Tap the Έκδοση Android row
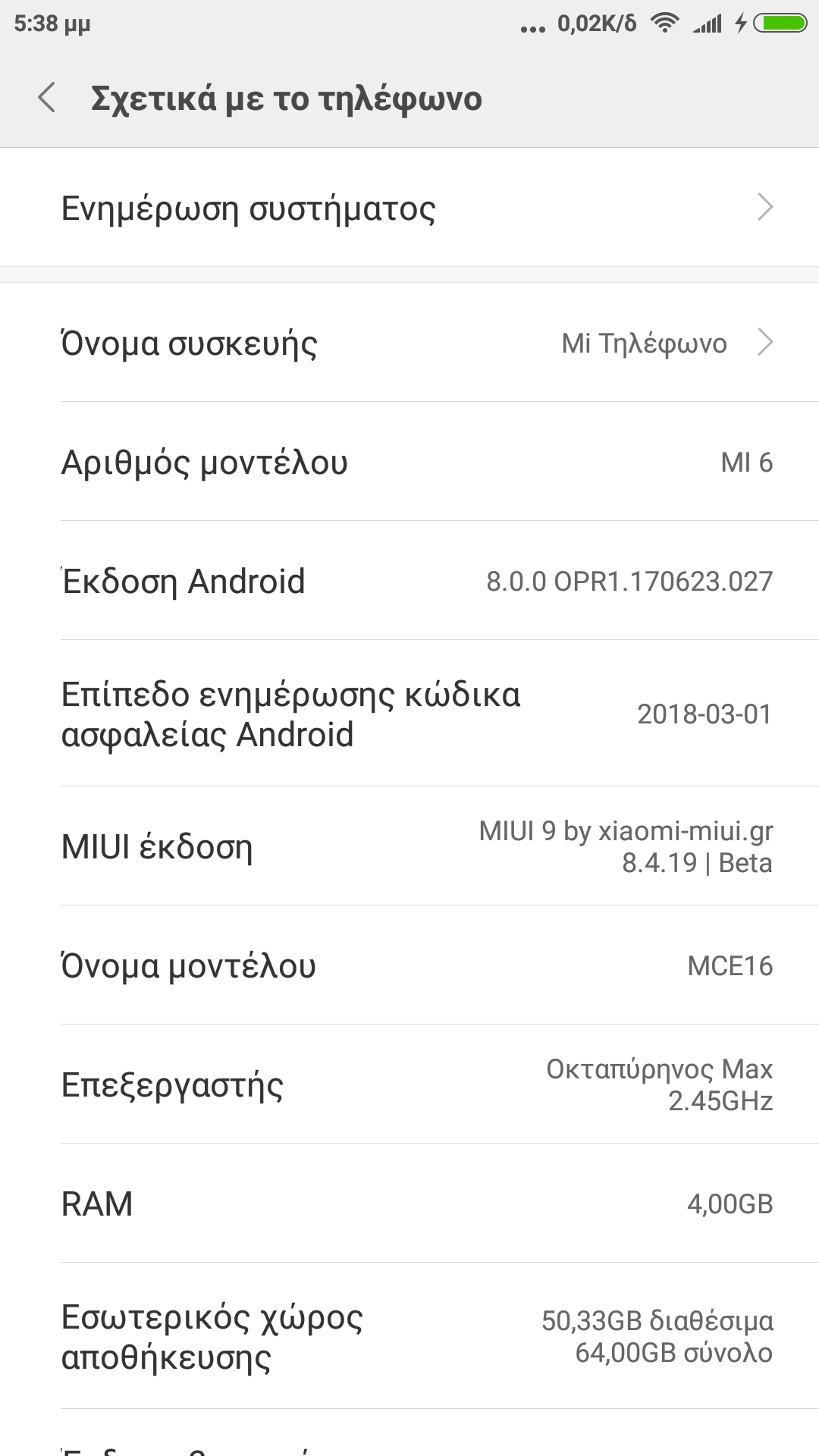 click(x=409, y=582)
